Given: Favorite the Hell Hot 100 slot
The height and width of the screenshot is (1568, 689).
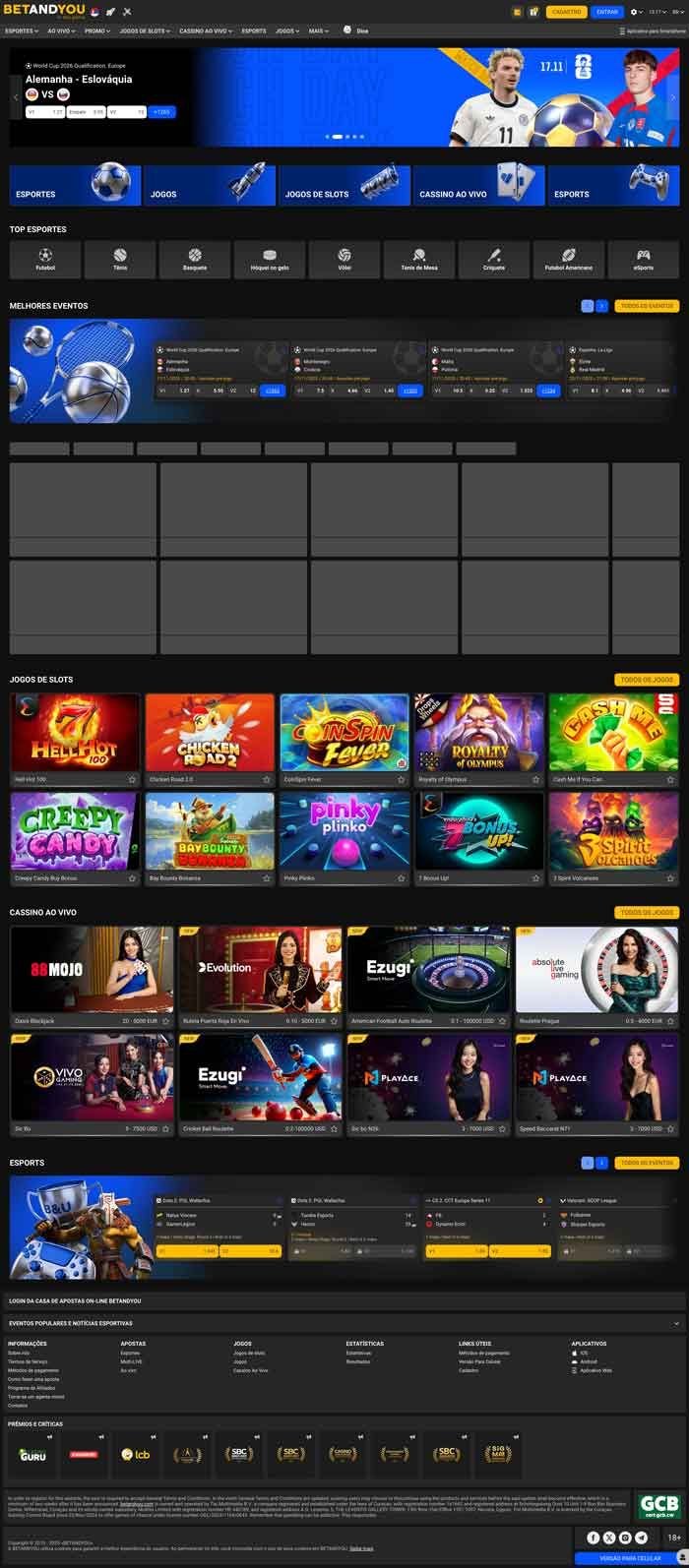Looking at the screenshot, I should [132, 779].
